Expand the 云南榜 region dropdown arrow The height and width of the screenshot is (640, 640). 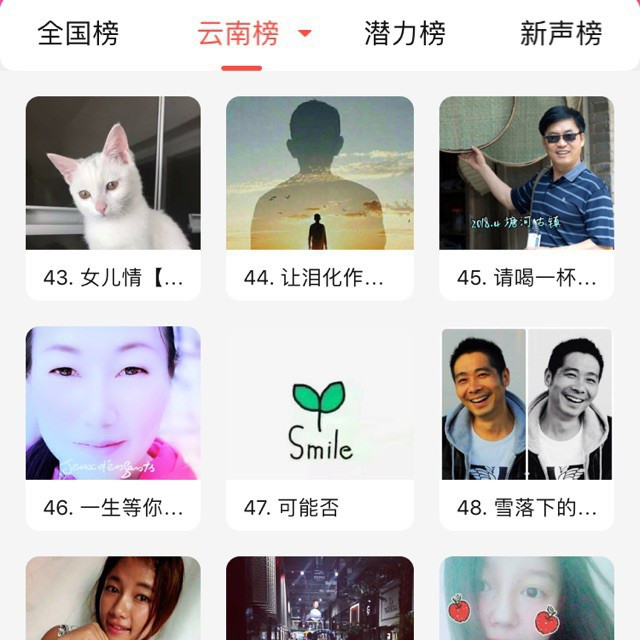coord(305,34)
